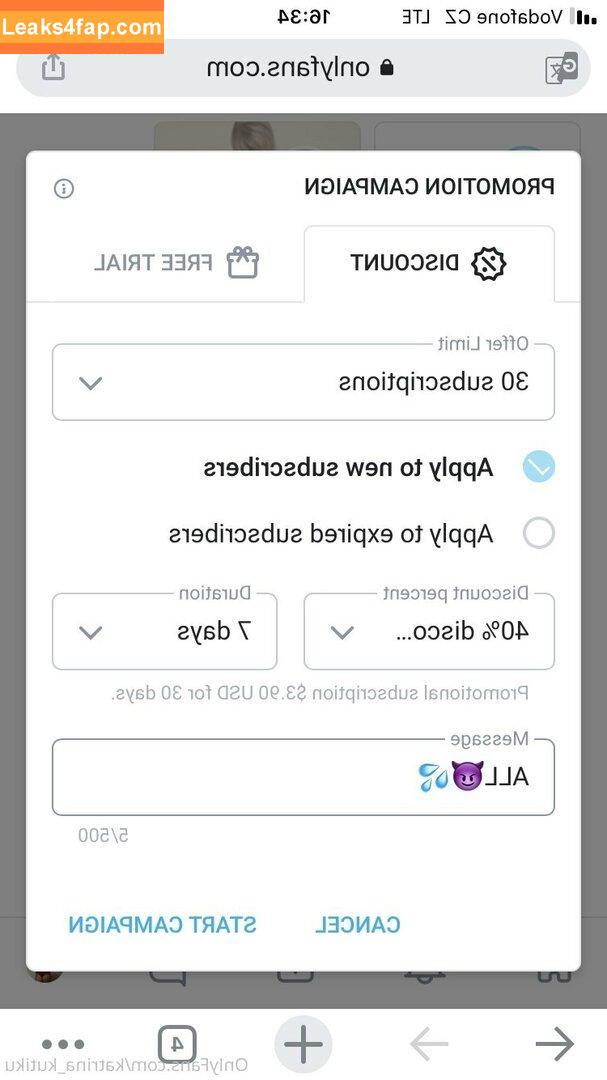Open the browser three-dot menu

[x=64, y=1045]
